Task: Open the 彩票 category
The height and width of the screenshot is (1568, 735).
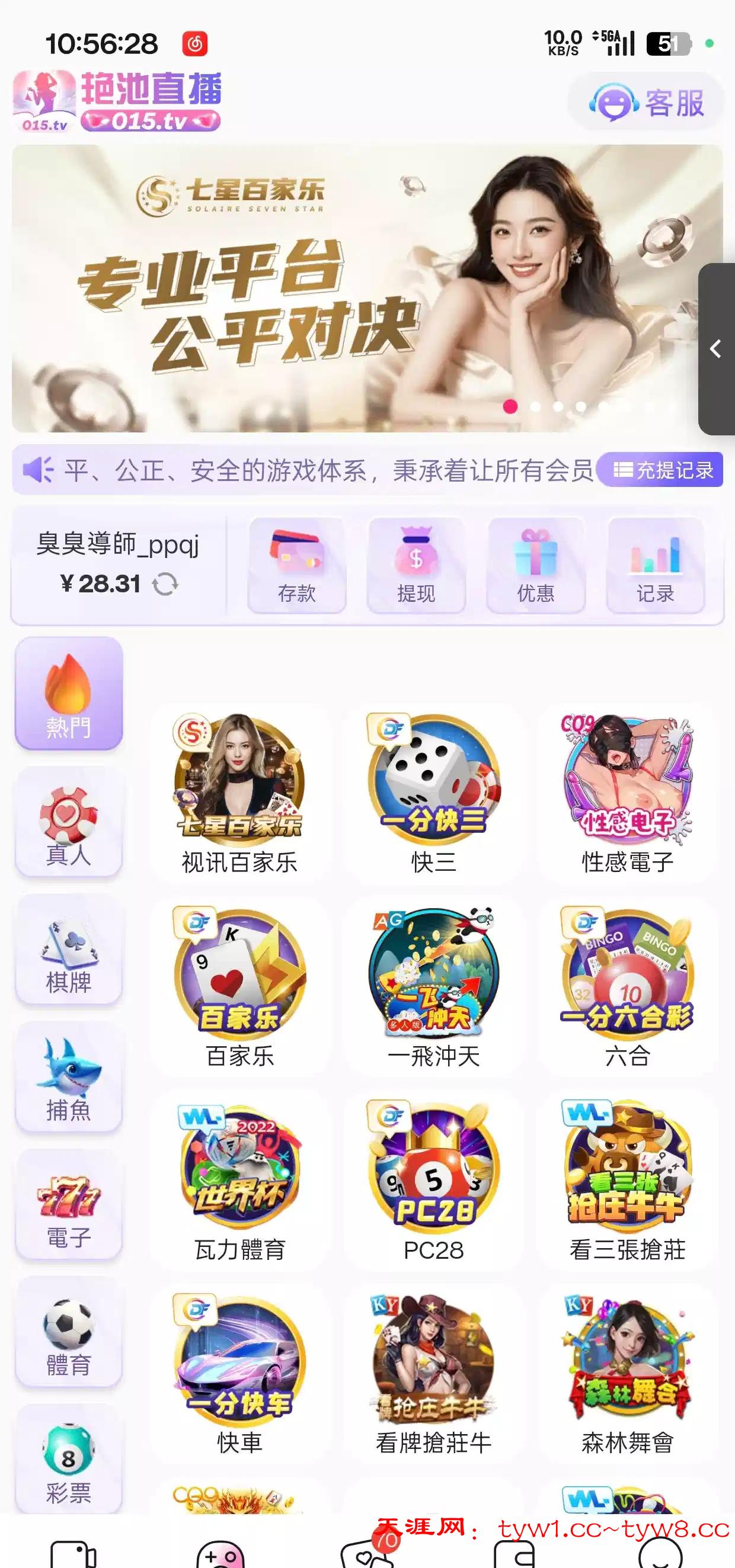Action: [x=69, y=1461]
